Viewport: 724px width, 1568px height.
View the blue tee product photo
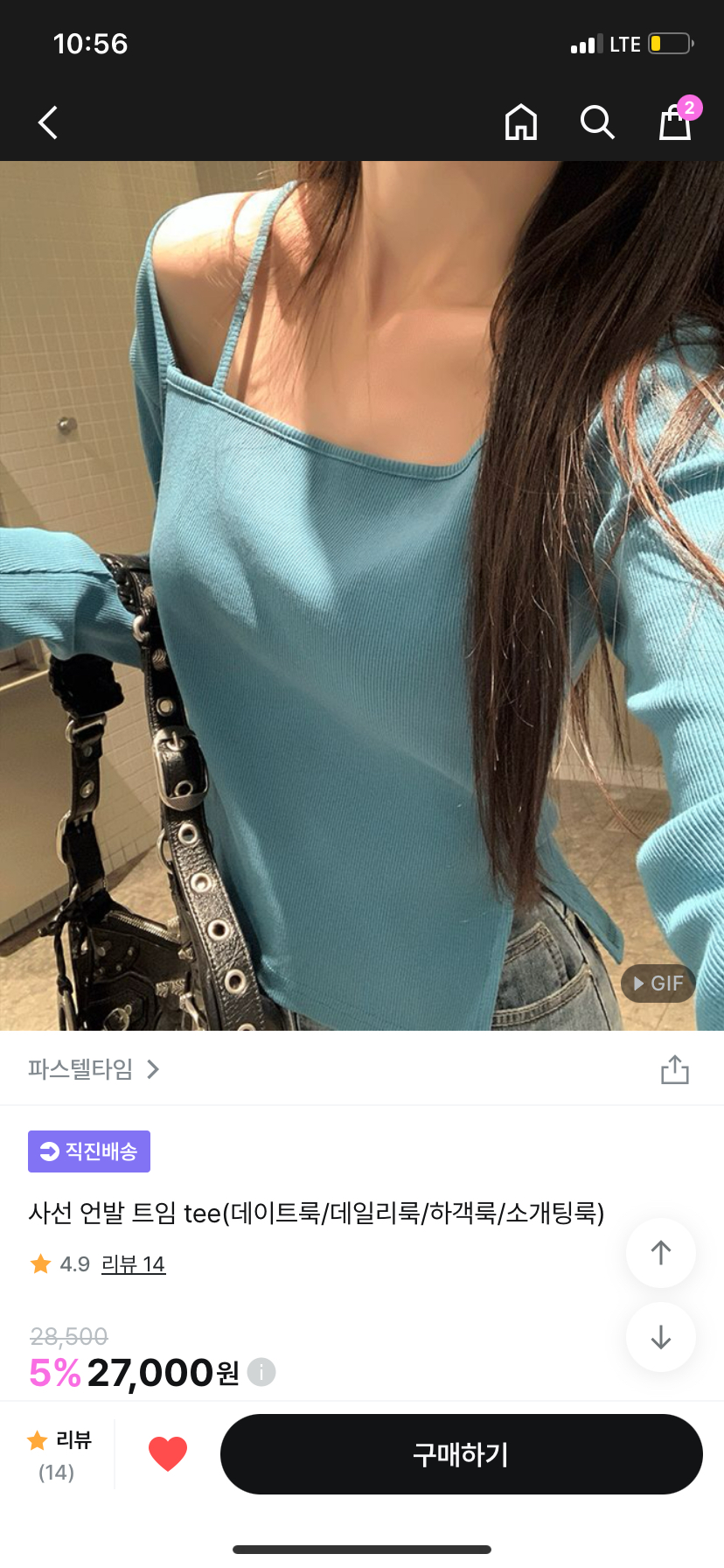[362, 595]
